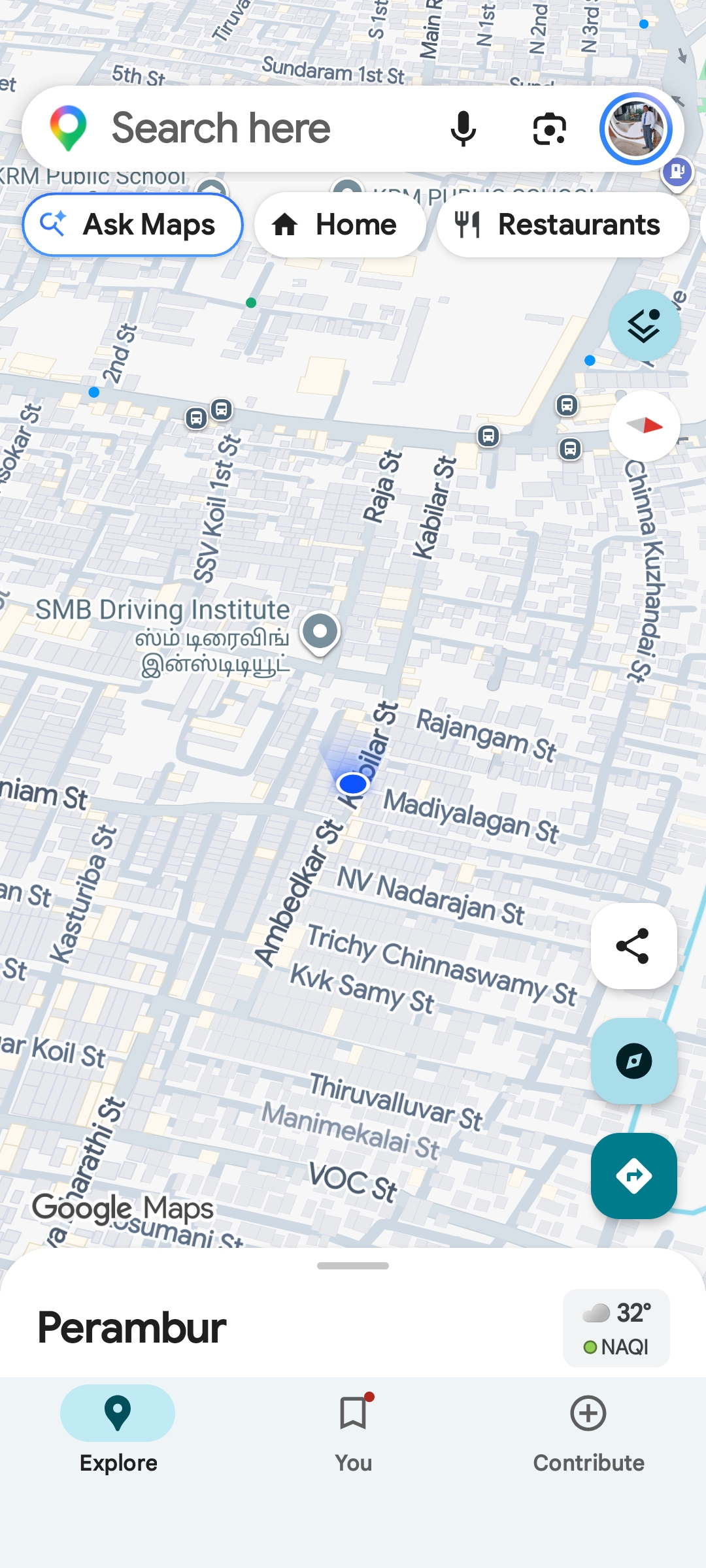Open SMB Driving Institute map pin
This screenshot has width=706, height=1568.
click(x=320, y=633)
